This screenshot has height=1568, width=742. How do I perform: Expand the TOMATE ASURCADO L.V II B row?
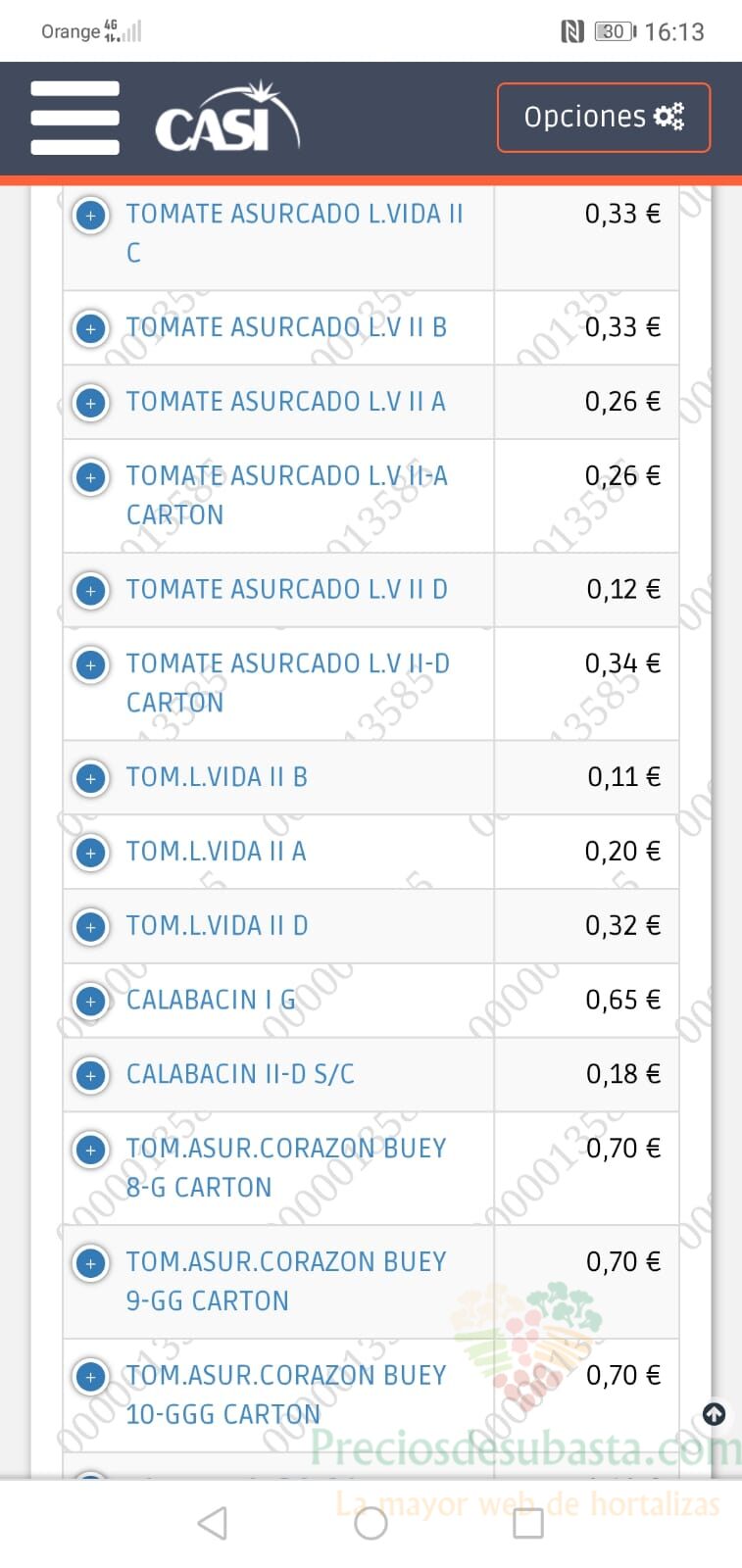tap(91, 328)
